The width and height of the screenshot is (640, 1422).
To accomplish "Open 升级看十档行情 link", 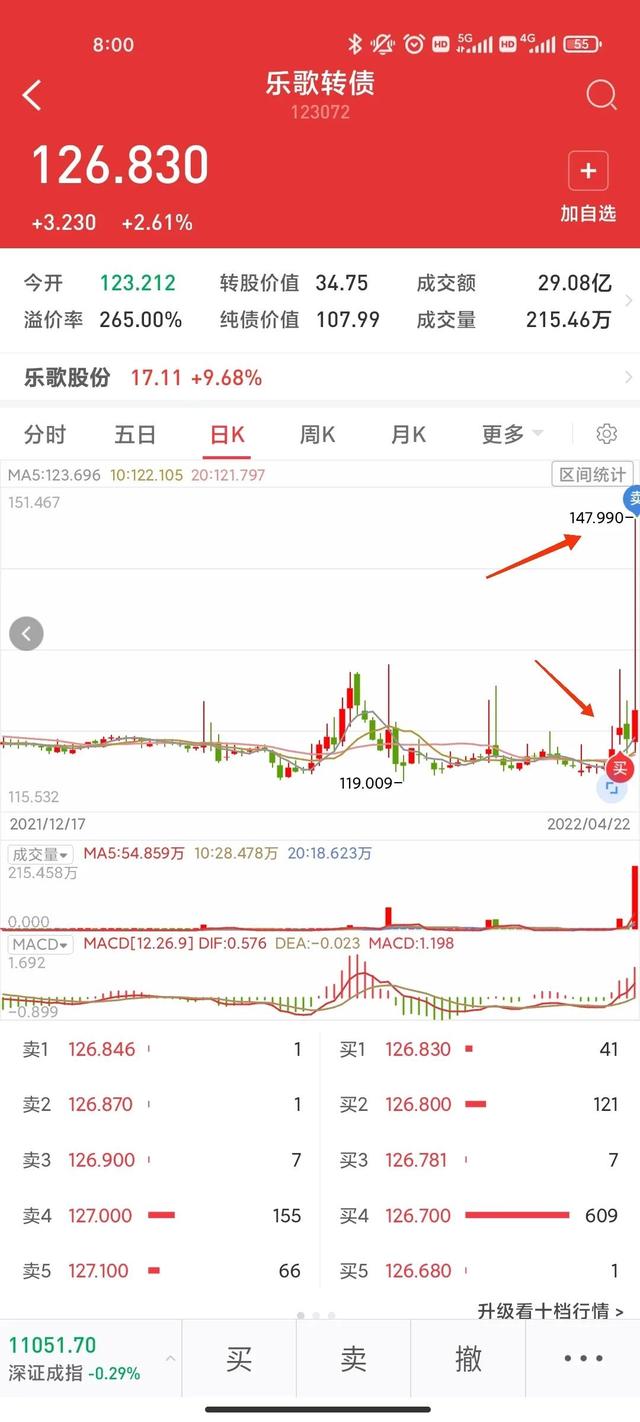I will pos(550,1310).
